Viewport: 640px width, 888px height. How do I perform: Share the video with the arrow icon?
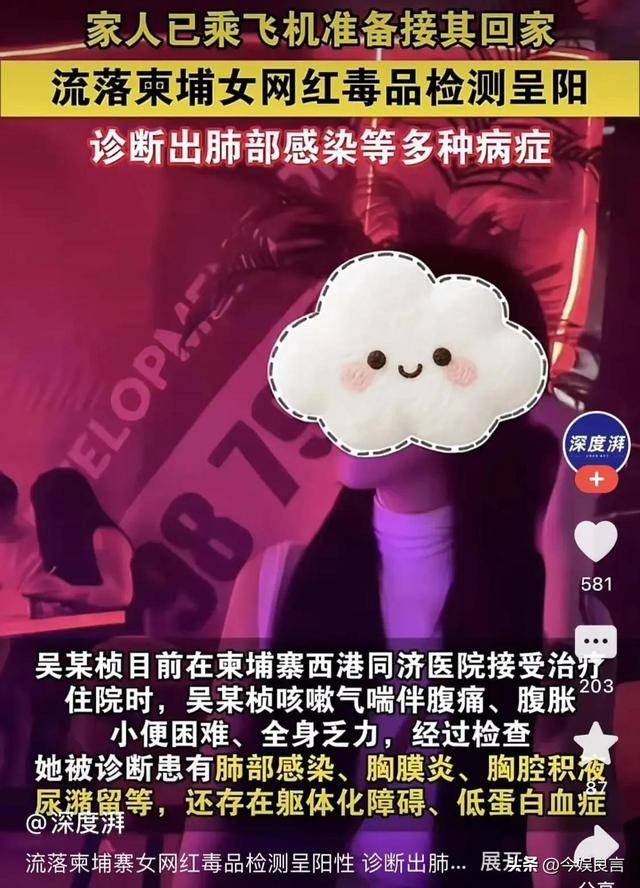coord(598,845)
